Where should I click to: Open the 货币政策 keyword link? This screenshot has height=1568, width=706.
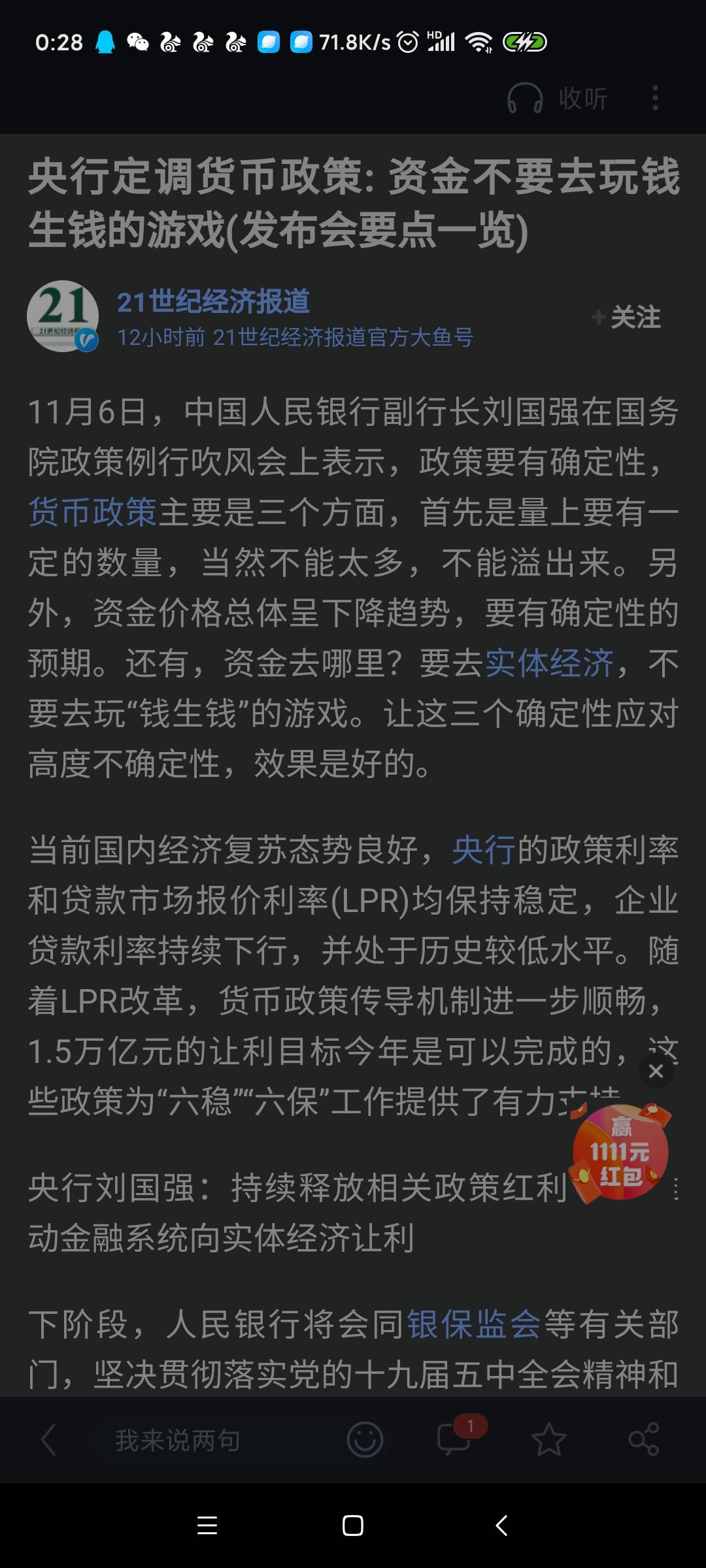click(92, 512)
